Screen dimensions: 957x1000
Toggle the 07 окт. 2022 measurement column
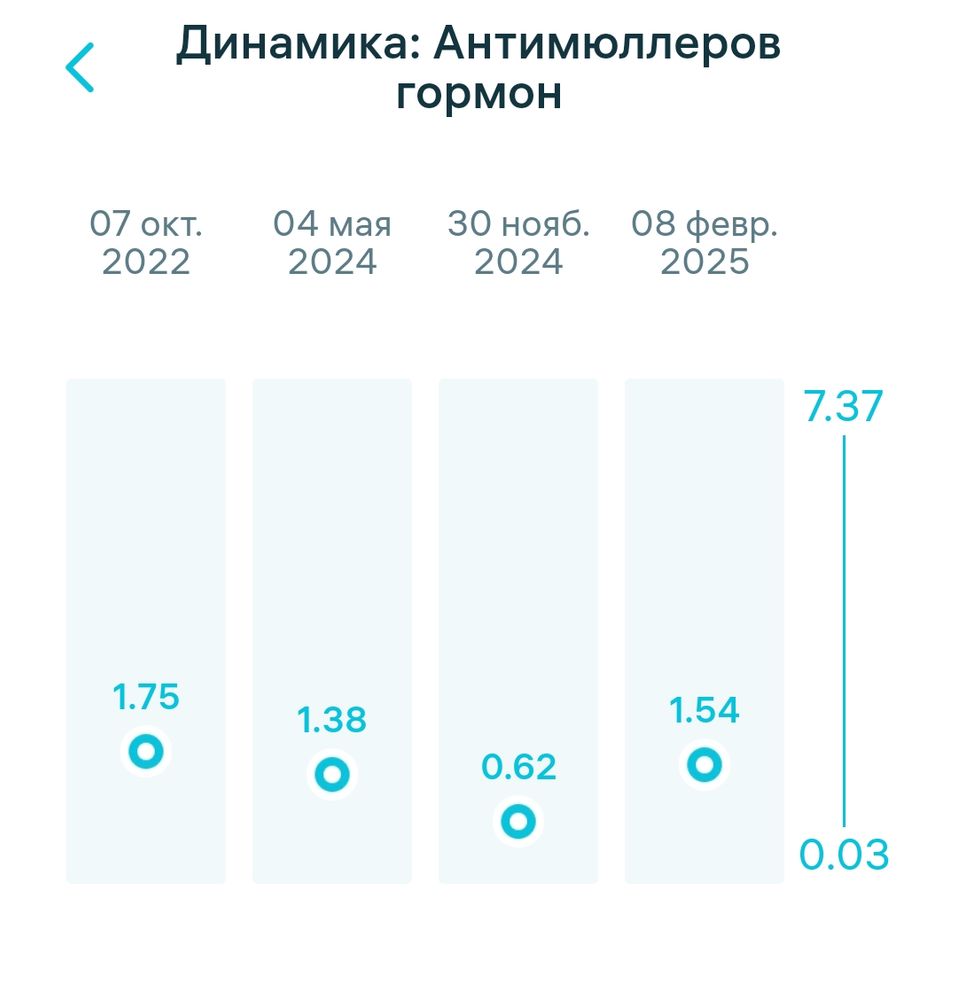(x=145, y=630)
